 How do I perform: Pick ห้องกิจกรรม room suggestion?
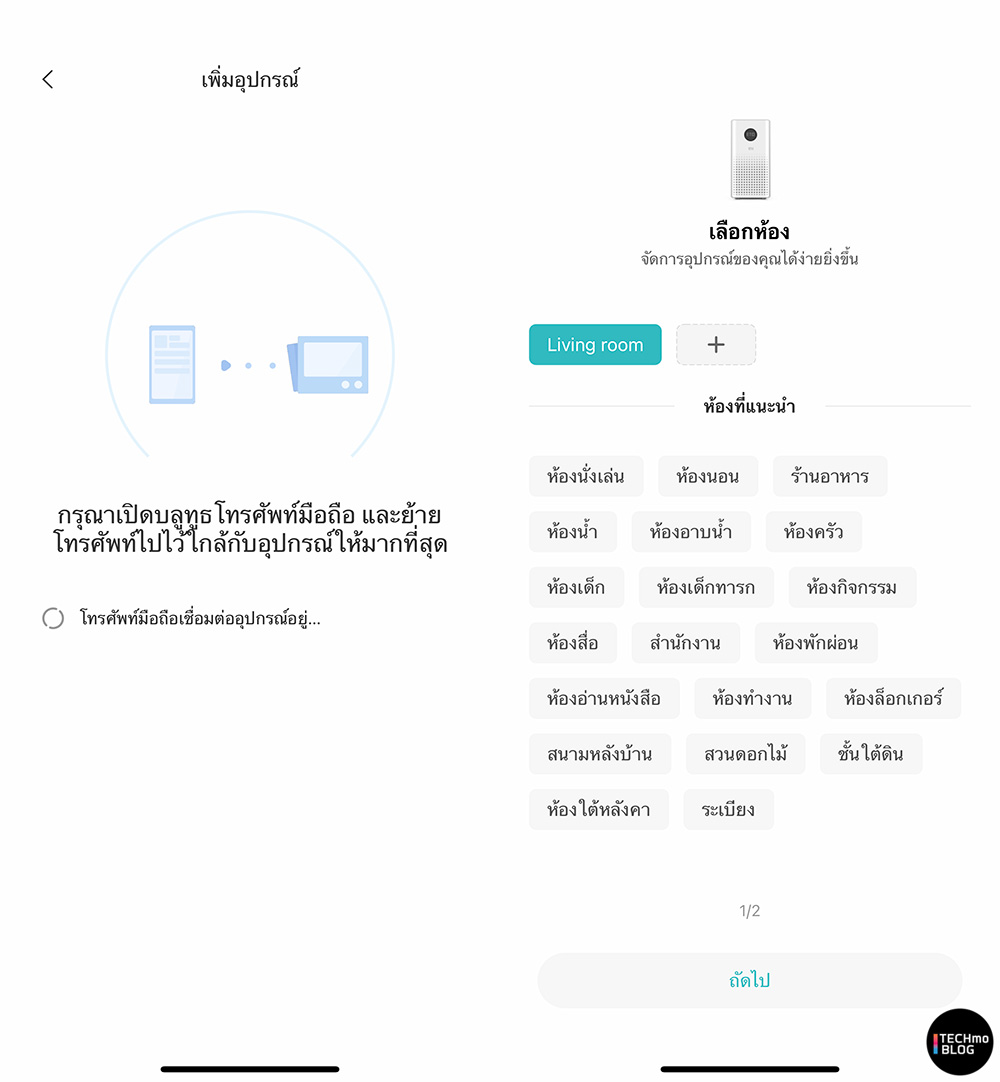click(x=852, y=588)
